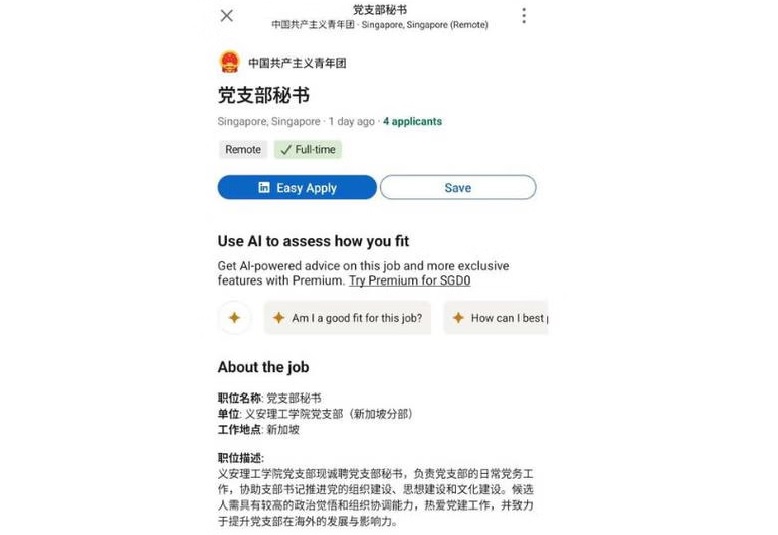Screen dimensions: 778x535
Task: Save this job posting
Action: click(458, 188)
